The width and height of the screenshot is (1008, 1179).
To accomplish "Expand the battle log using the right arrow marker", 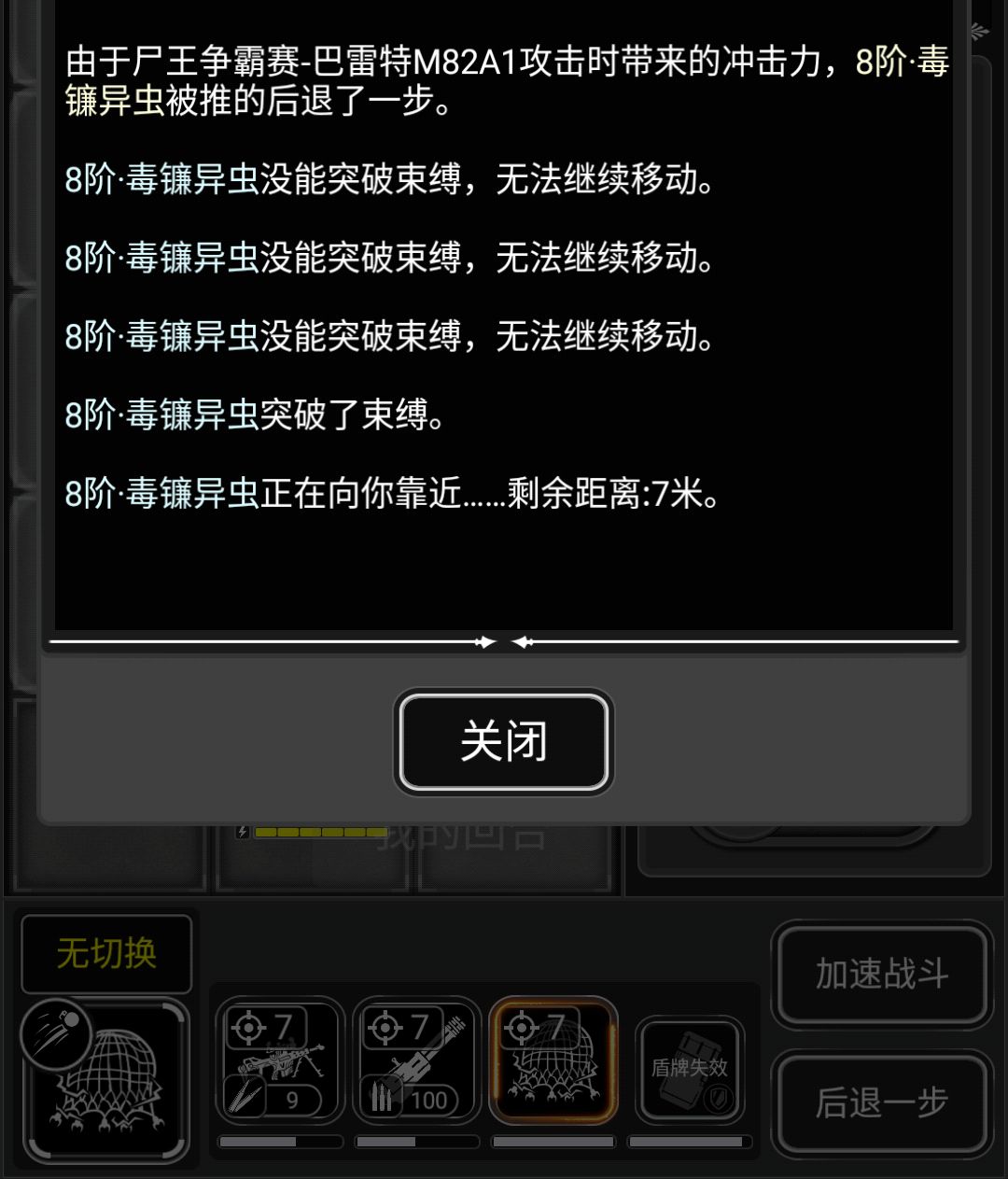I will [x=484, y=641].
